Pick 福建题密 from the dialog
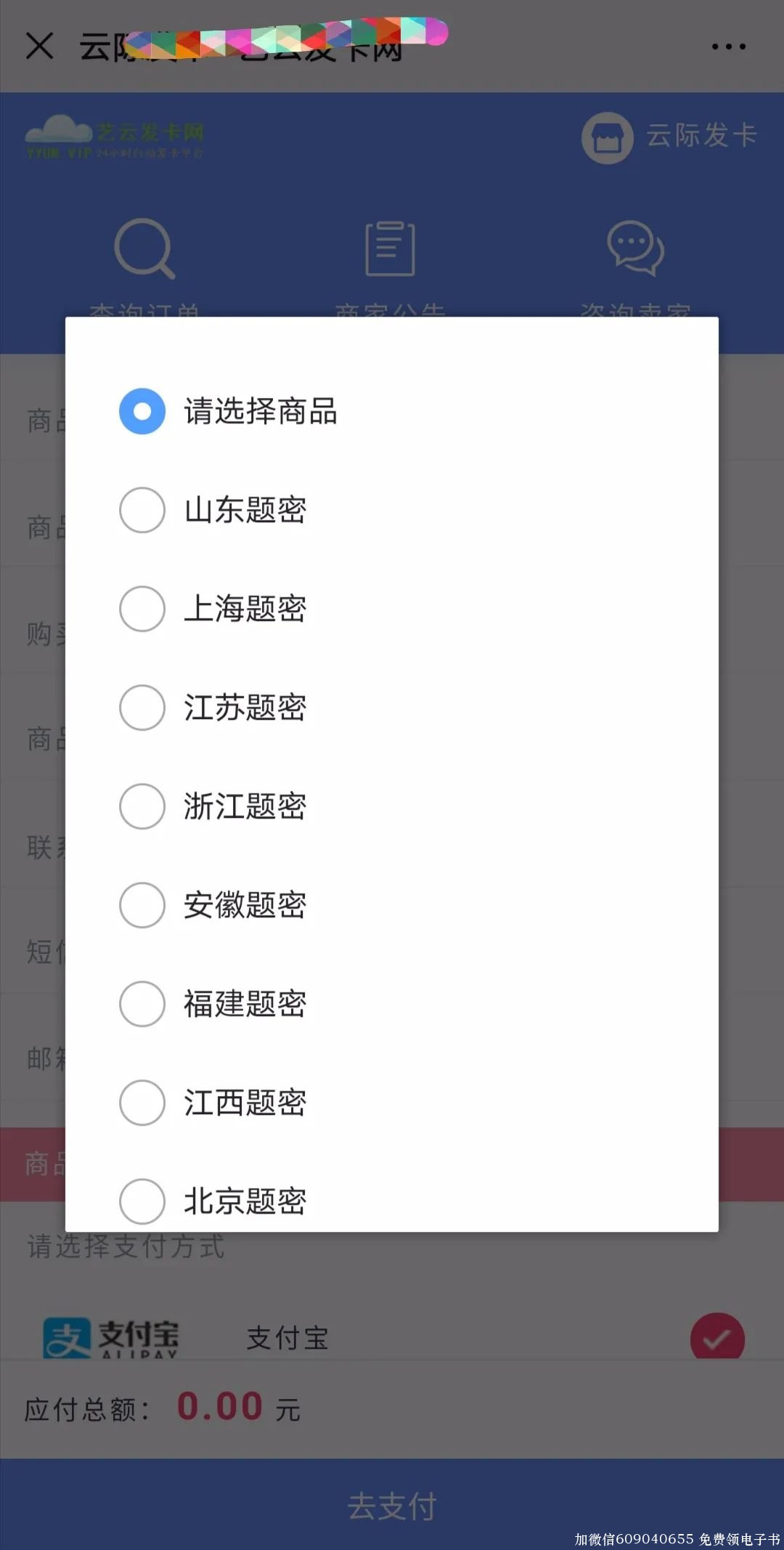 click(x=142, y=1004)
